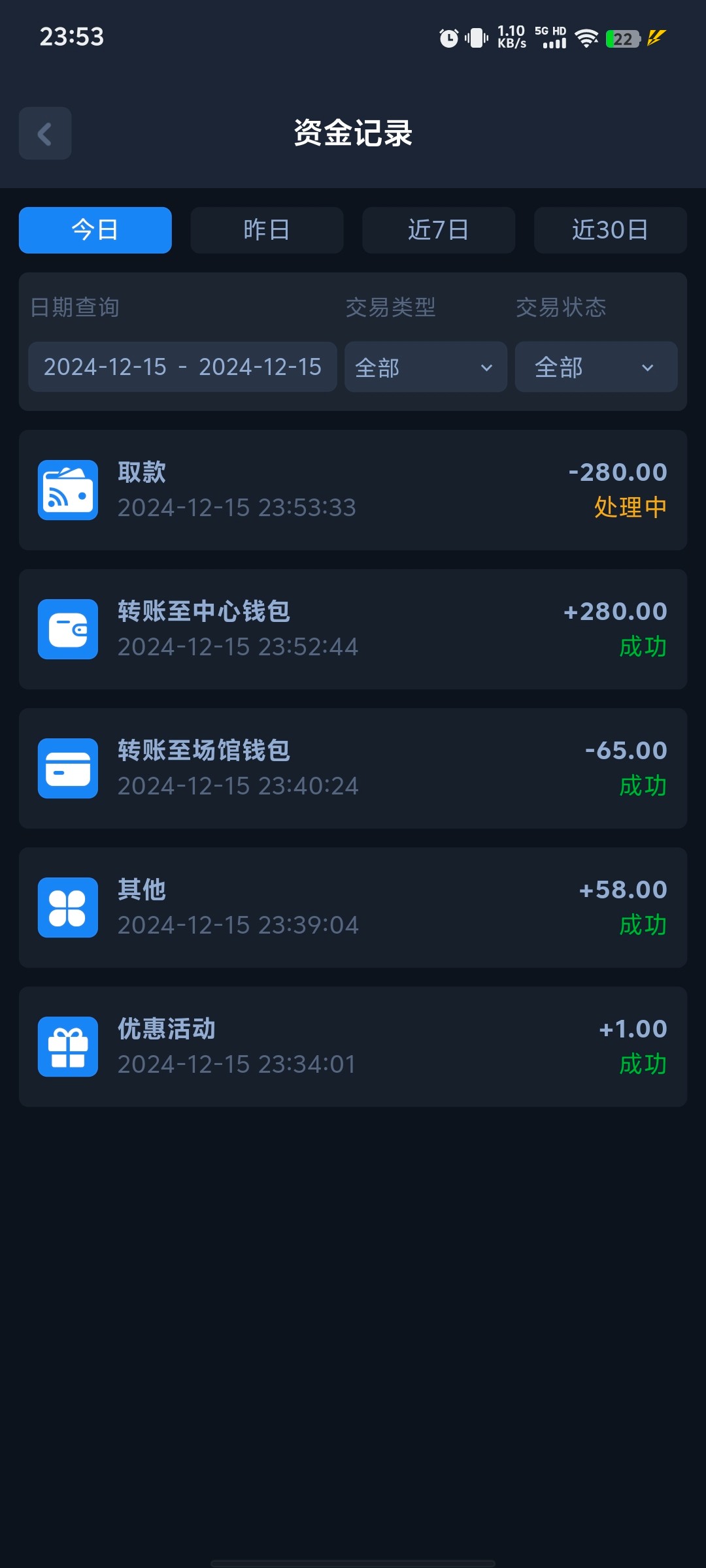Open the 取款 -280.00 record
The height and width of the screenshot is (1568, 706).
click(353, 490)
